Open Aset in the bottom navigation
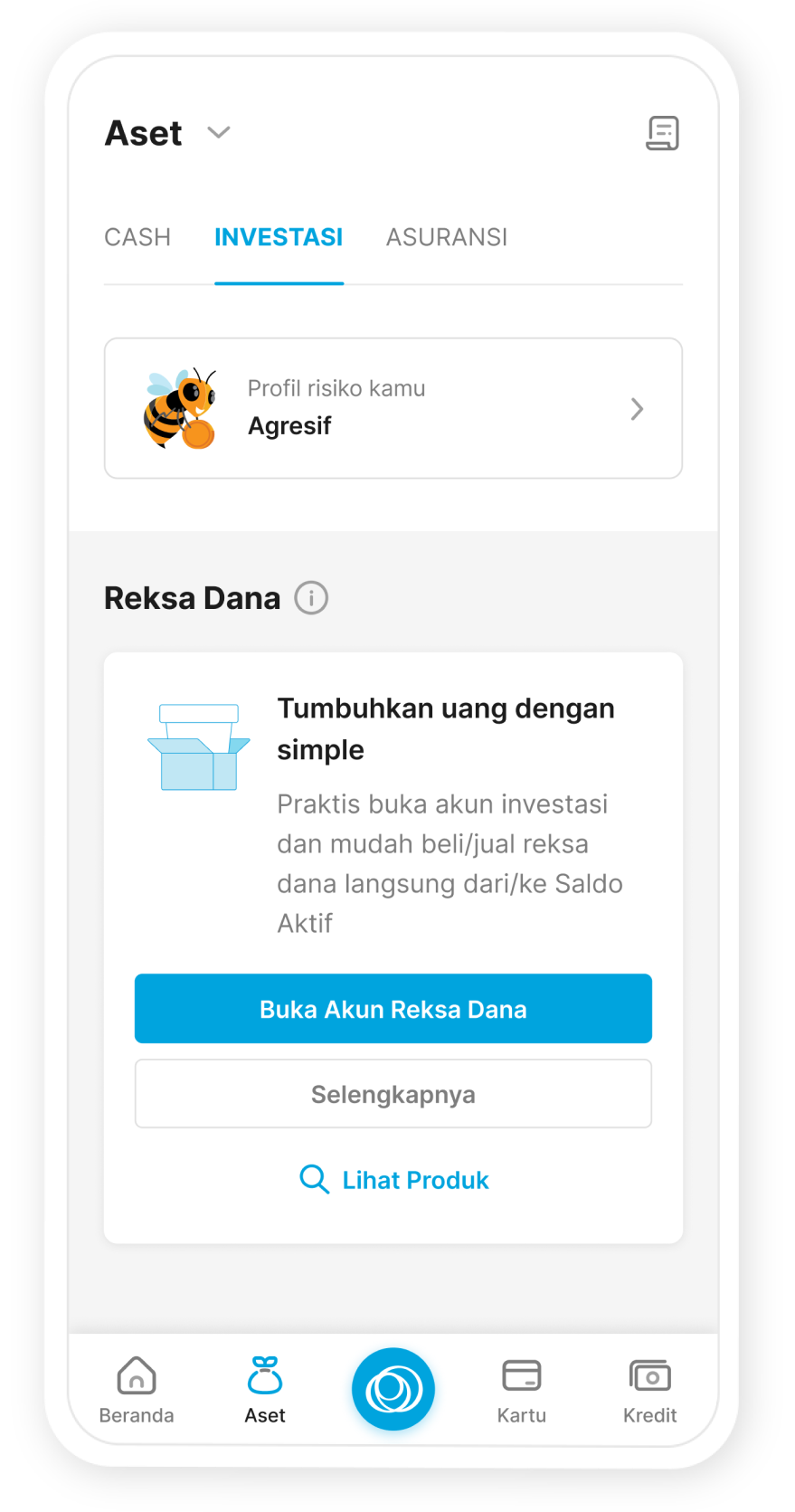Screen dimensions: 795x1512 click(x=265, y=1390)
